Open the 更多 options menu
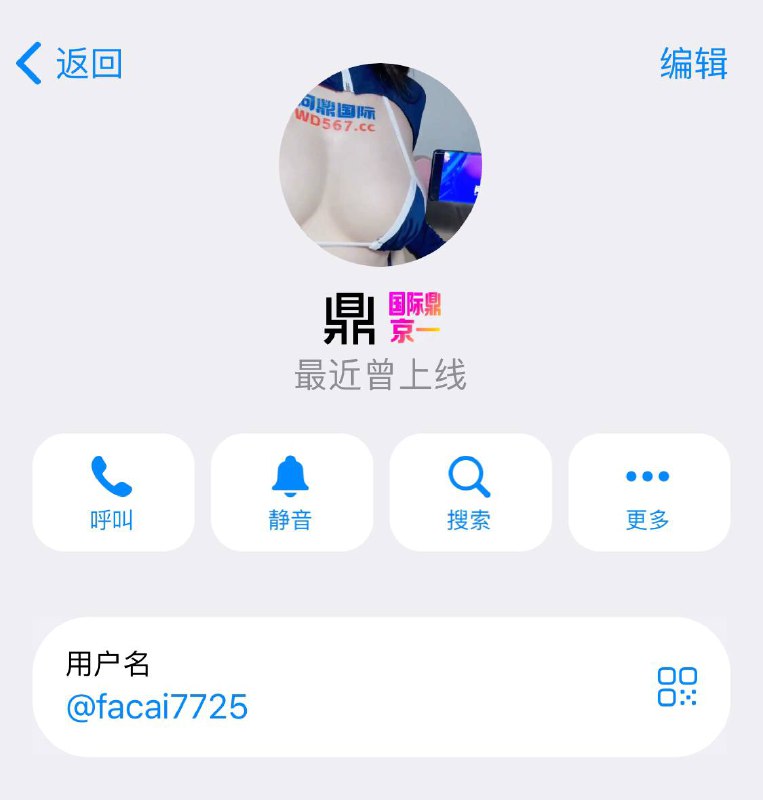Image resolution: width=763 pixels, height=800 pixels. 648,492
